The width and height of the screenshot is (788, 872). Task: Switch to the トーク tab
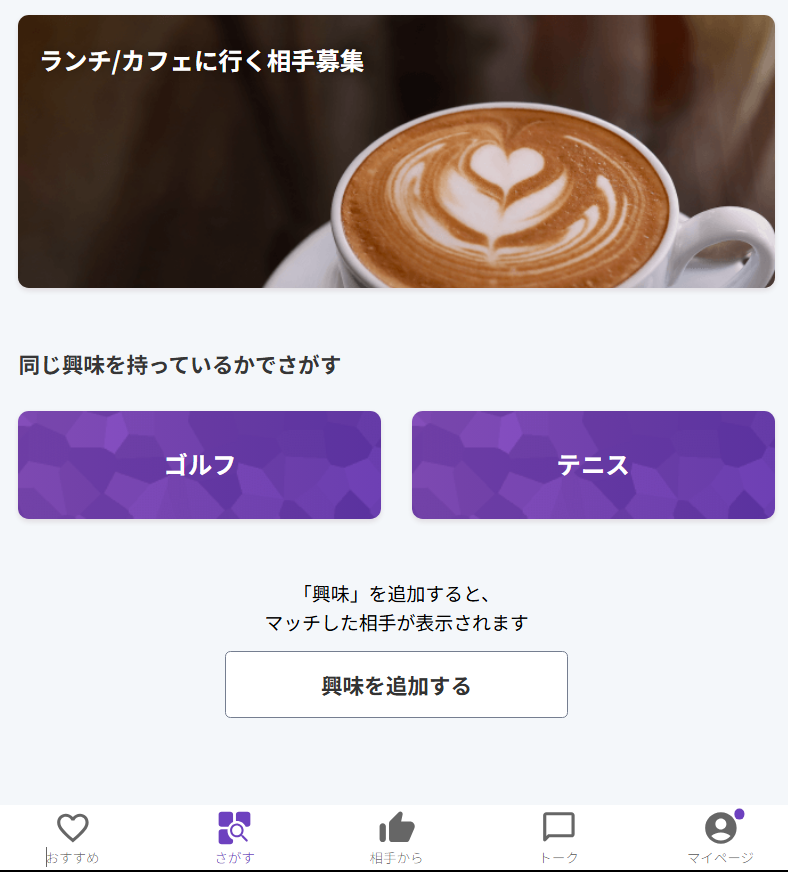coord(558,838)
